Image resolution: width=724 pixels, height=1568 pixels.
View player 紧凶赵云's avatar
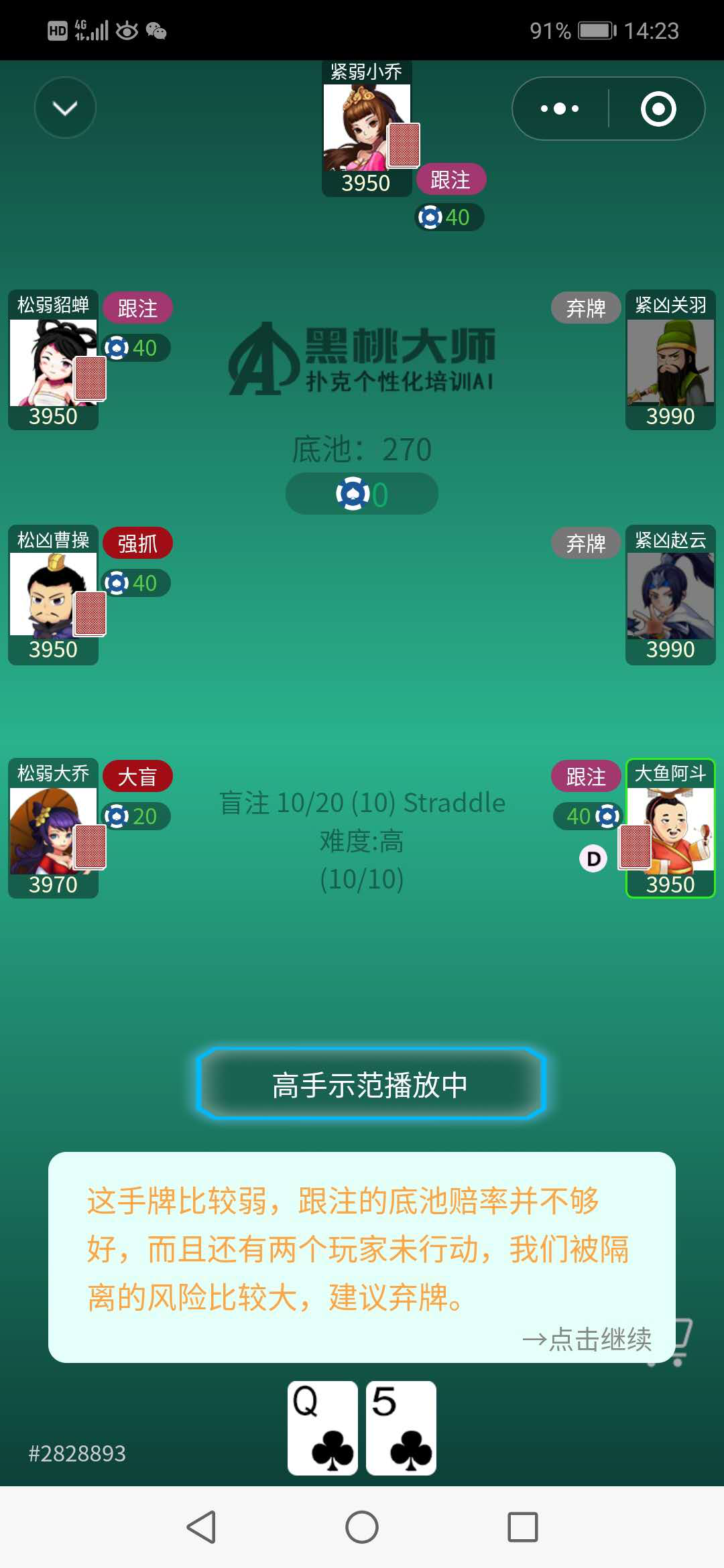670,595
